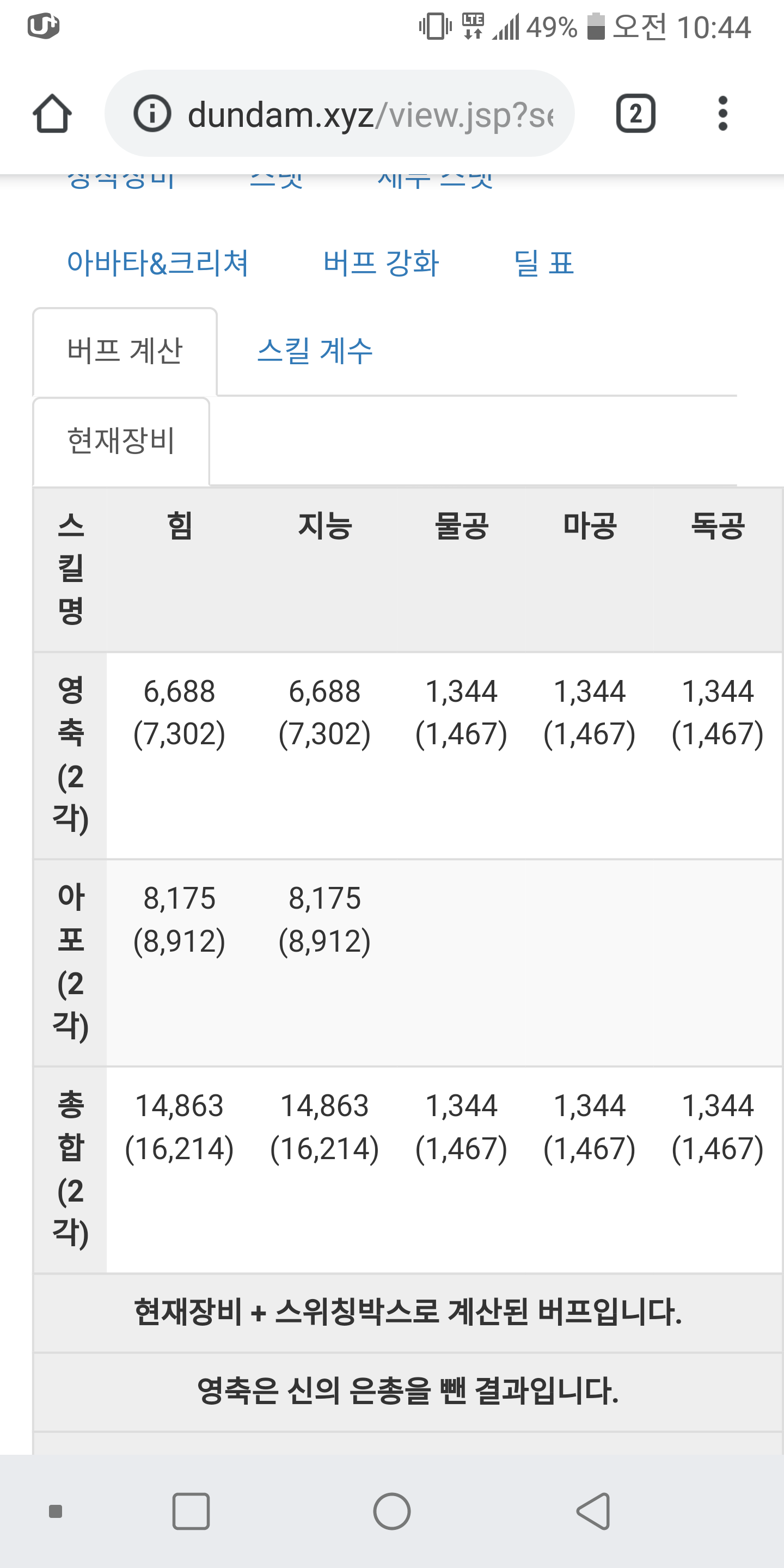Select the 버프 계산 tab
The image size is (784, 1568).
pos(125,351)
